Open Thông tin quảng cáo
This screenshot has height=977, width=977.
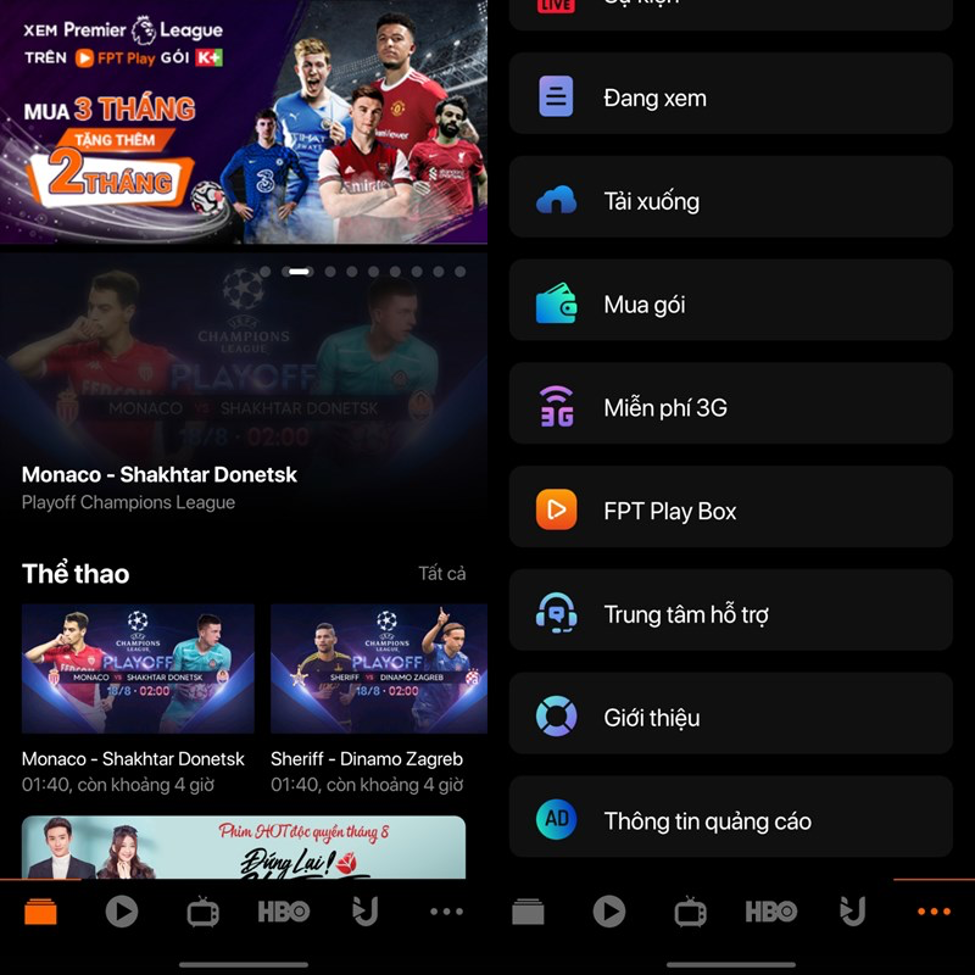point(730,821)
